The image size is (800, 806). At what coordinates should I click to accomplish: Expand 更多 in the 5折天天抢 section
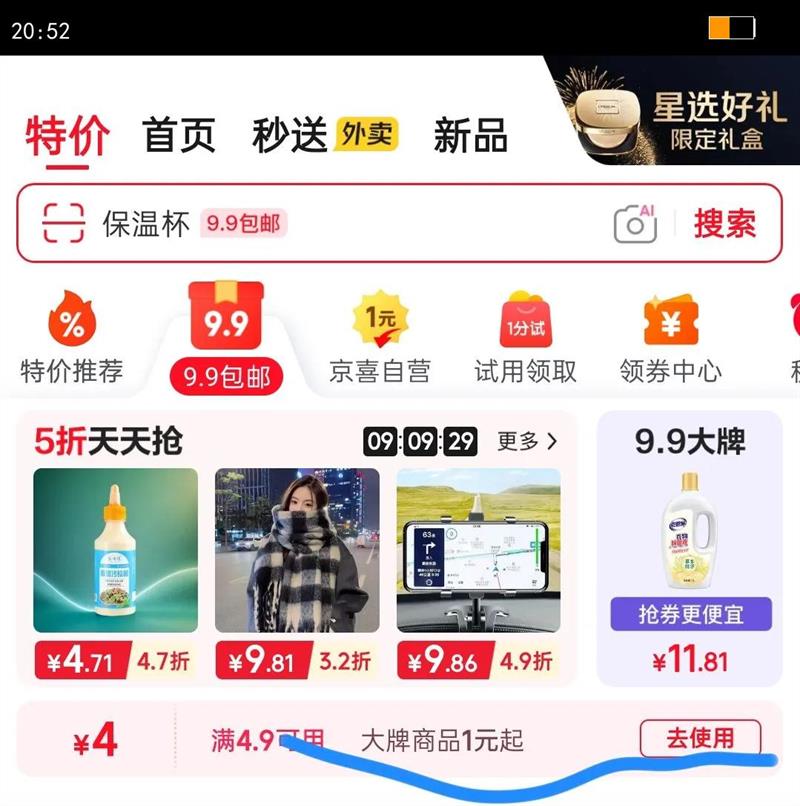tap(521, 438)
